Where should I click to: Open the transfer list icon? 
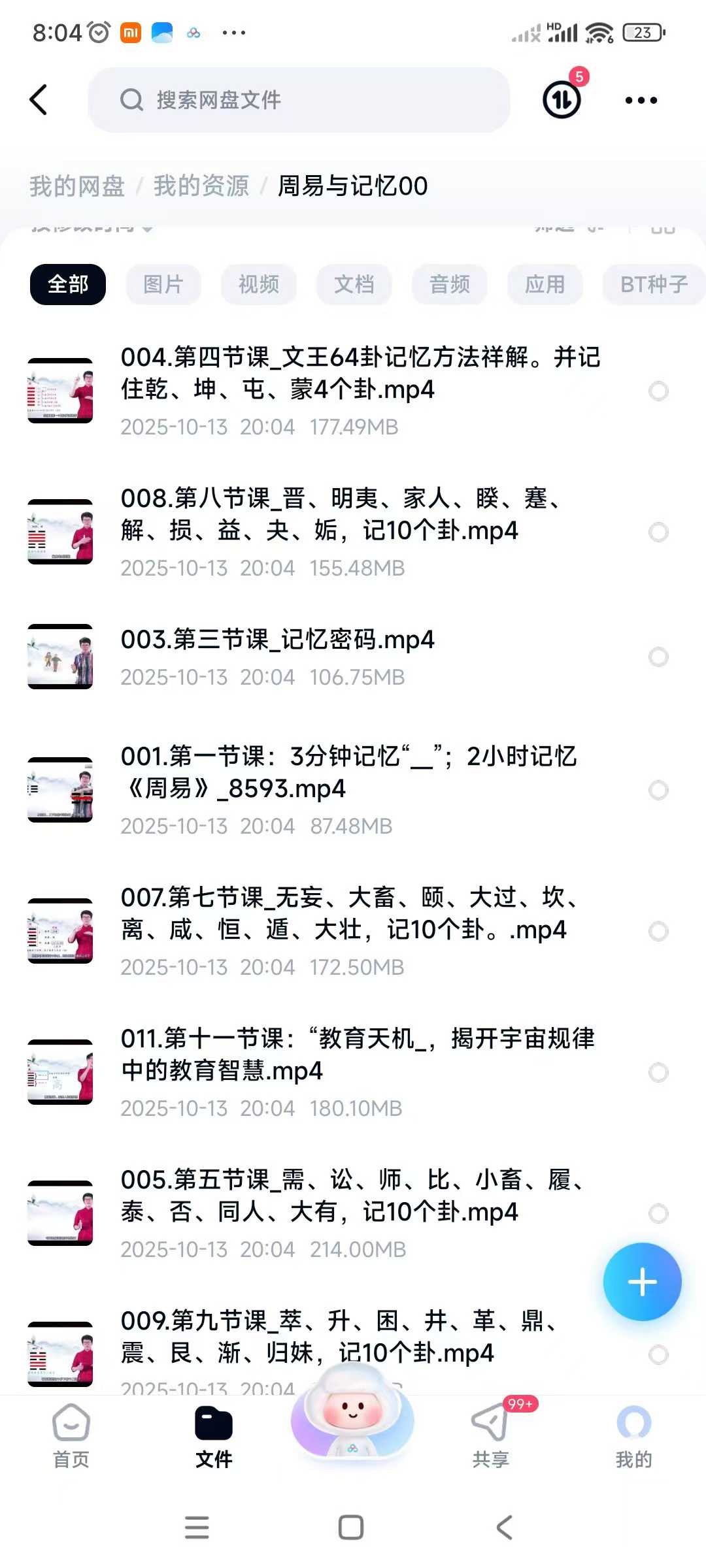pos(562,100)
